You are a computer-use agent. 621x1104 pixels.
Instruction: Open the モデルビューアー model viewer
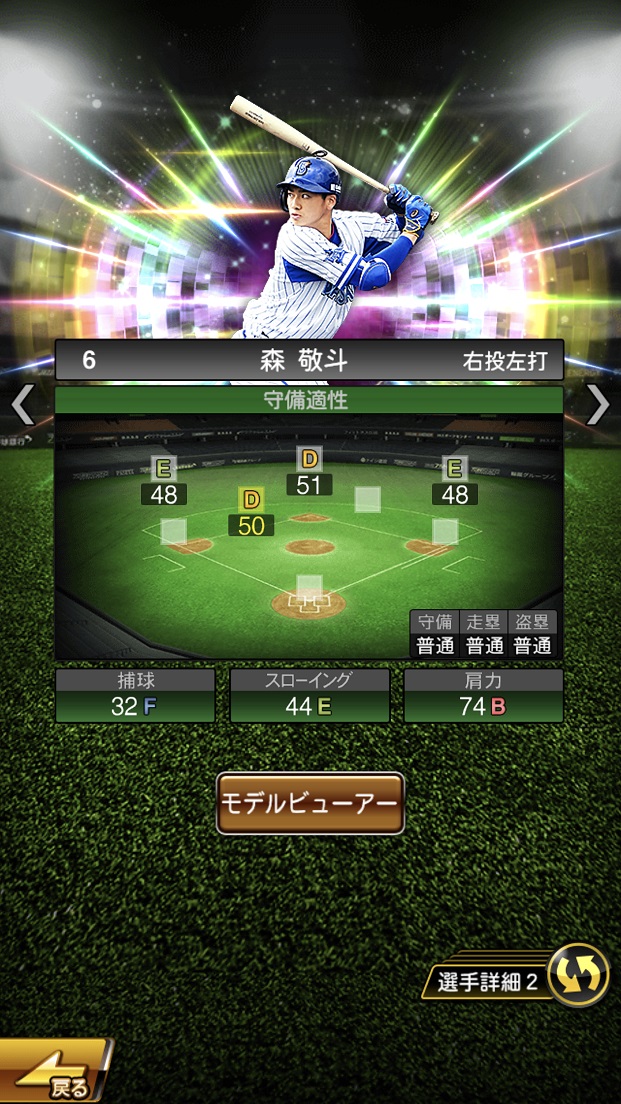(310, 803)
